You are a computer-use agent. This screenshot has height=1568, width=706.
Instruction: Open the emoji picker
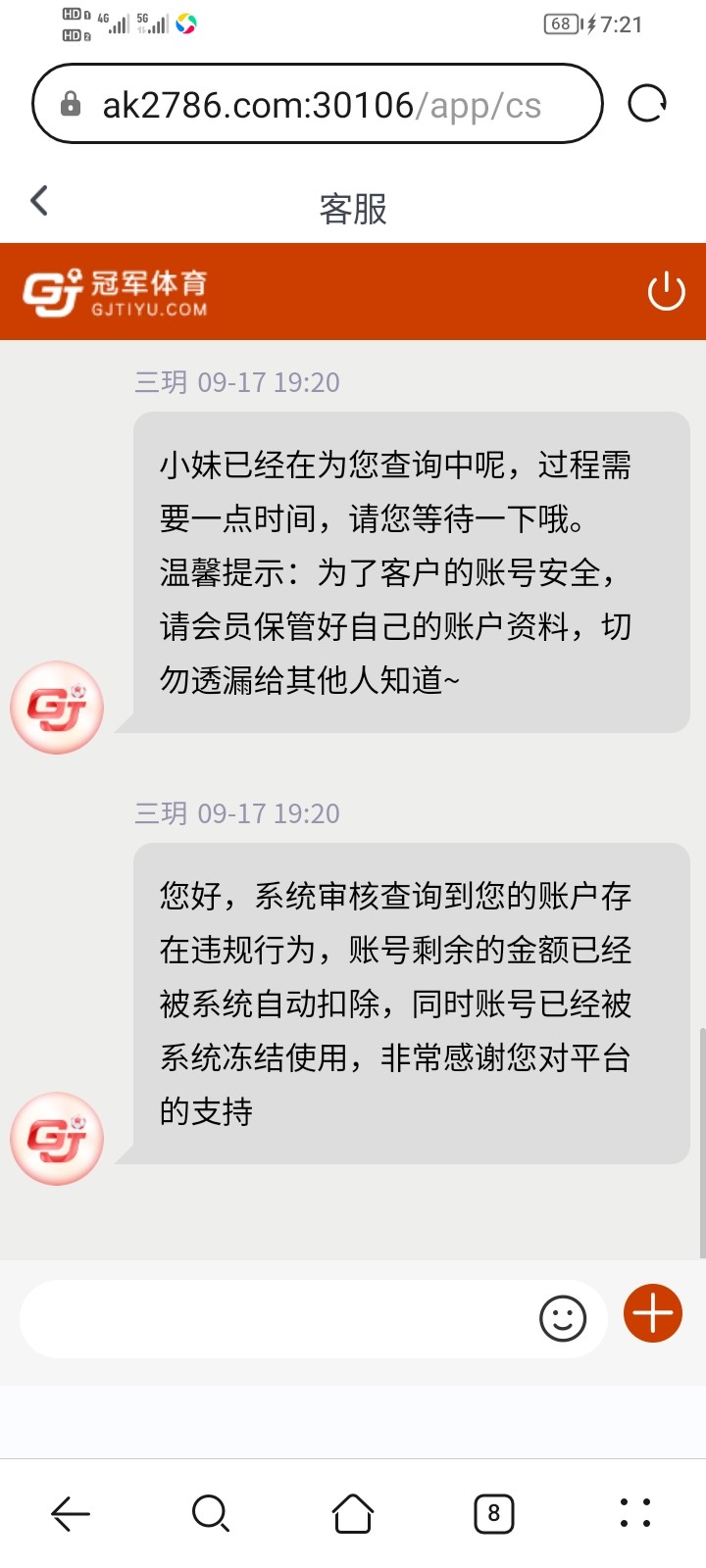(x=563, y=1318)
